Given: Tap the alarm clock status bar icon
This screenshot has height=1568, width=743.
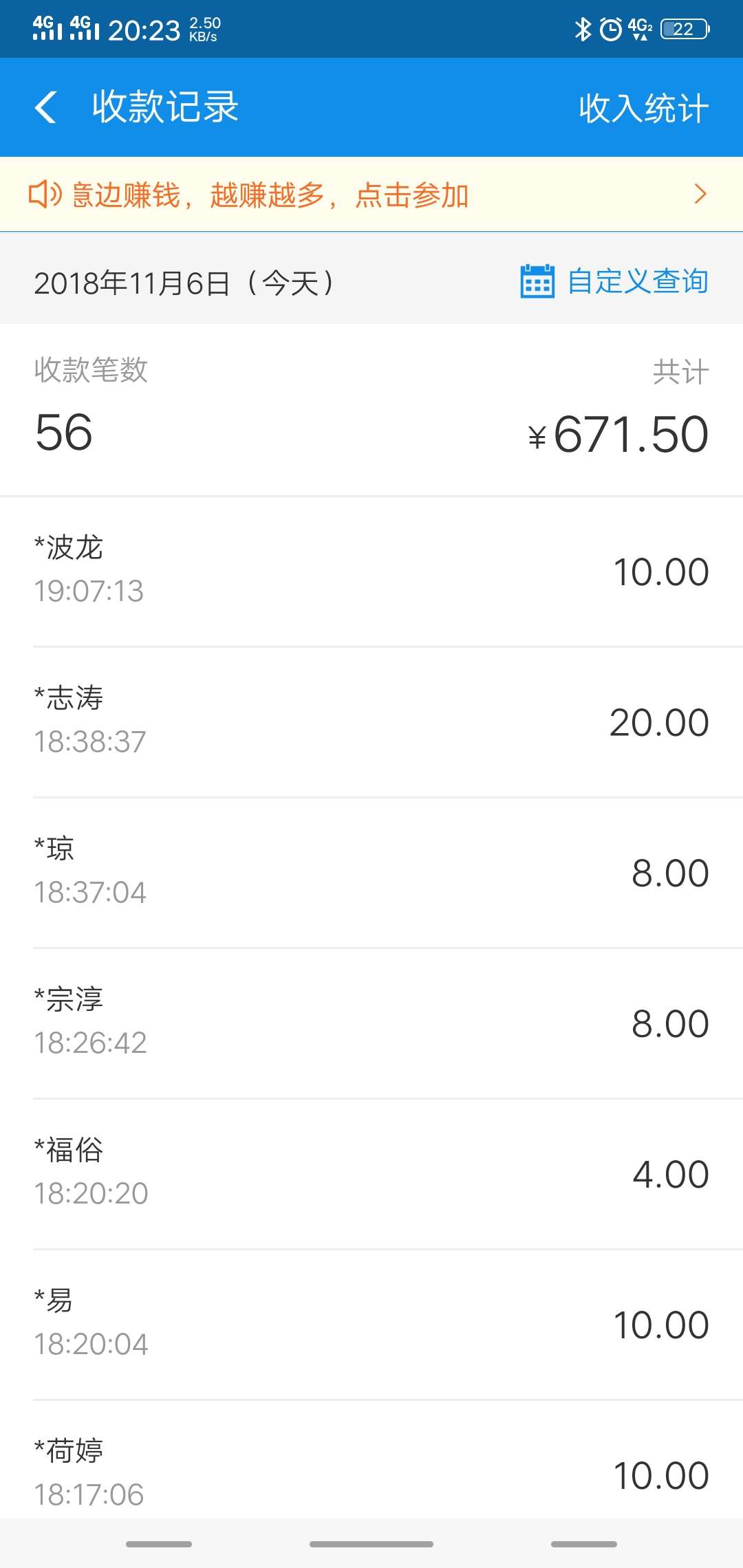Looking at the screenshot, I should pyautogui.click(x=611, y=28).
